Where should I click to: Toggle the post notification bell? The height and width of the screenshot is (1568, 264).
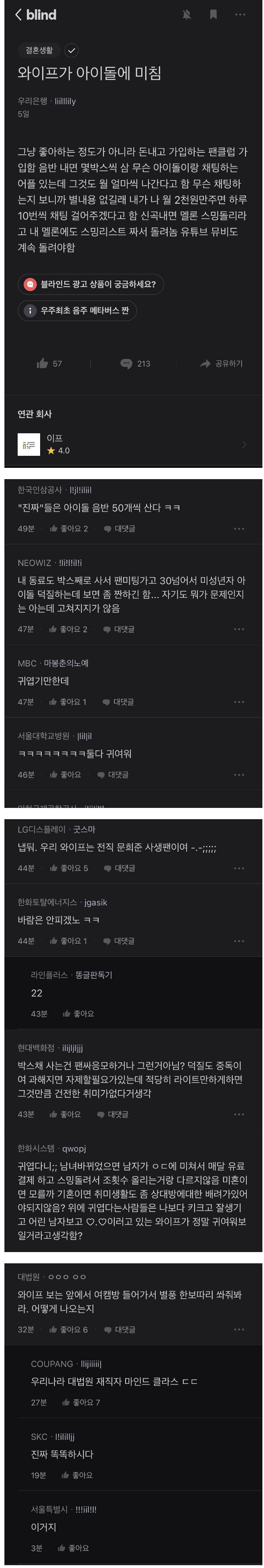point(187,14)
